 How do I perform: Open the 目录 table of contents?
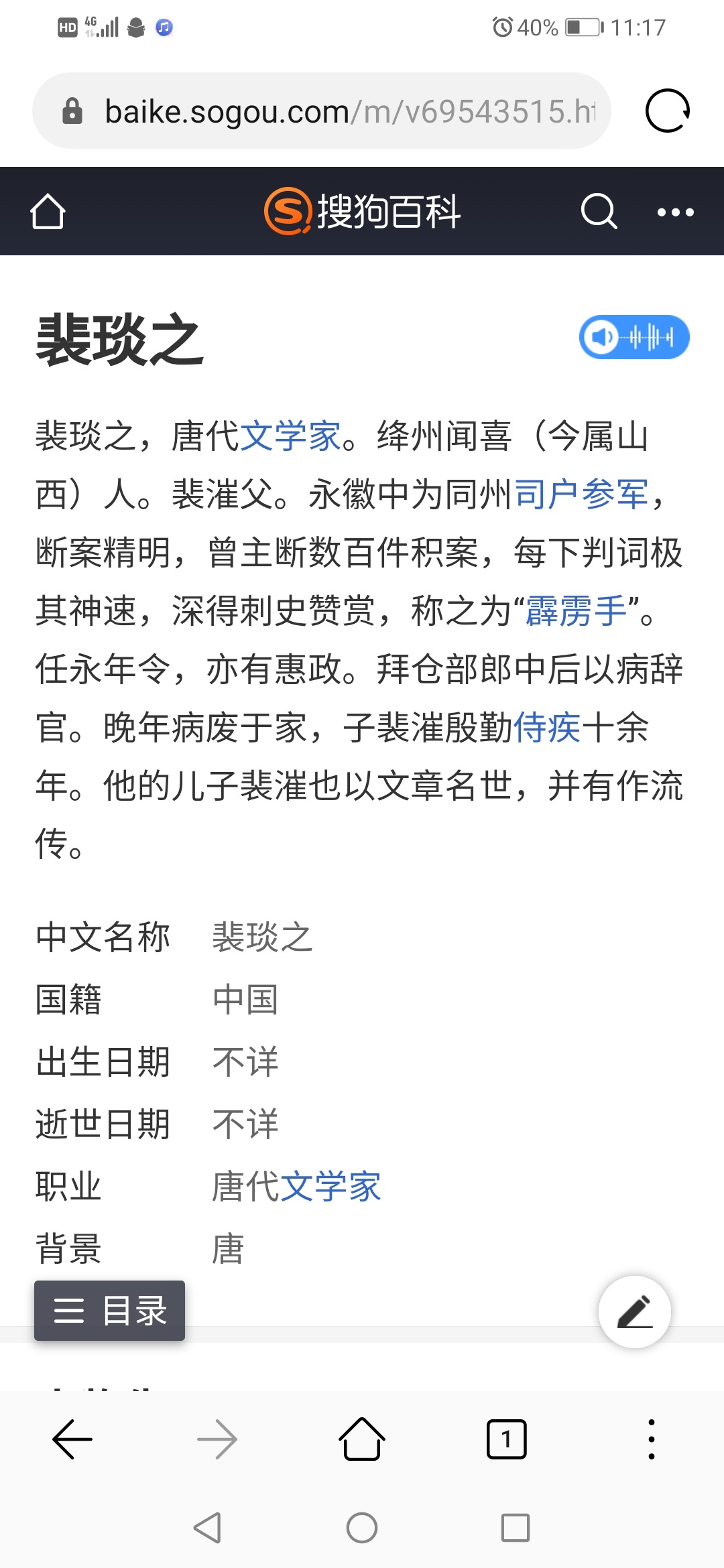click(110, 1311)
